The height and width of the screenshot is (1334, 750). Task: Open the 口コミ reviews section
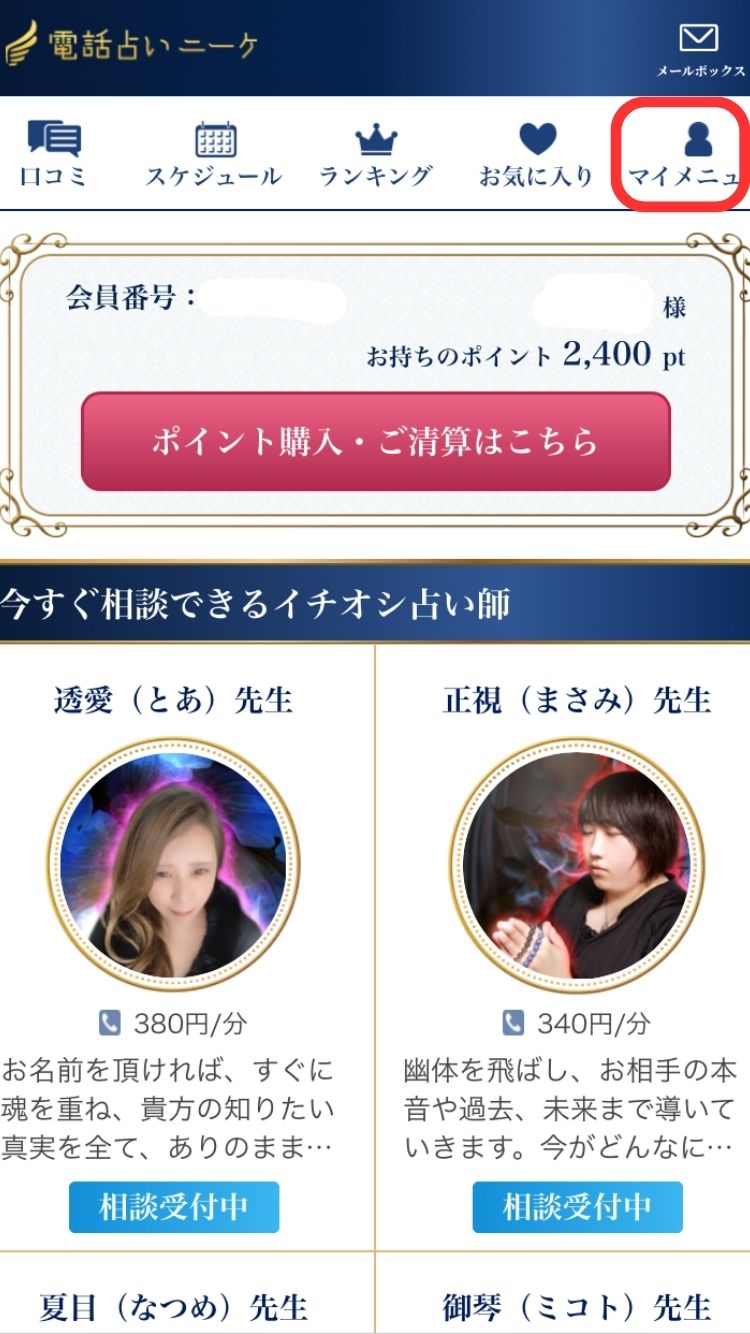click(53, 153)
